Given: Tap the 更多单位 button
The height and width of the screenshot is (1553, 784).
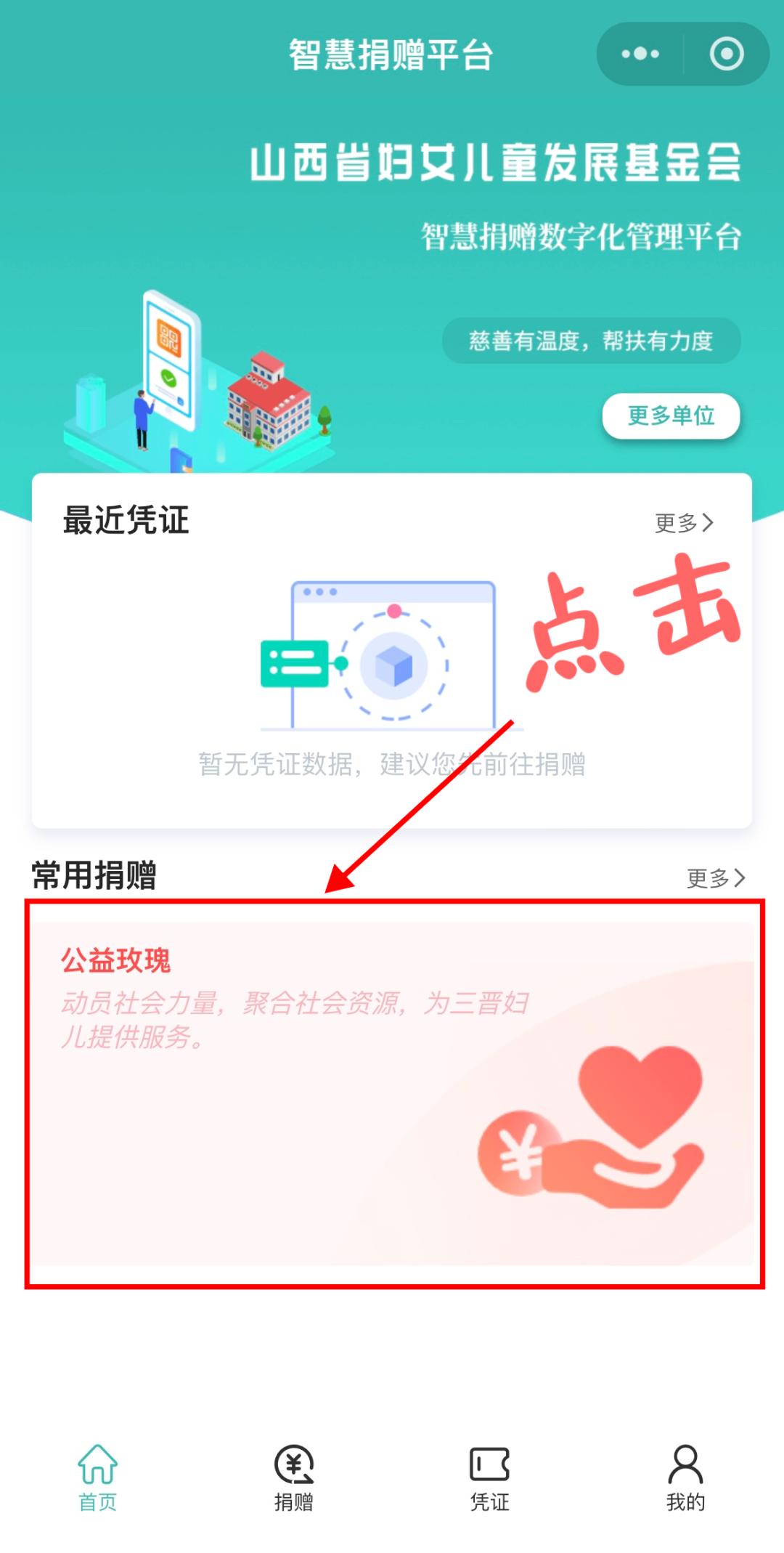Looking at the screenshot, I should pyautogui.click(x=671, y=415).
